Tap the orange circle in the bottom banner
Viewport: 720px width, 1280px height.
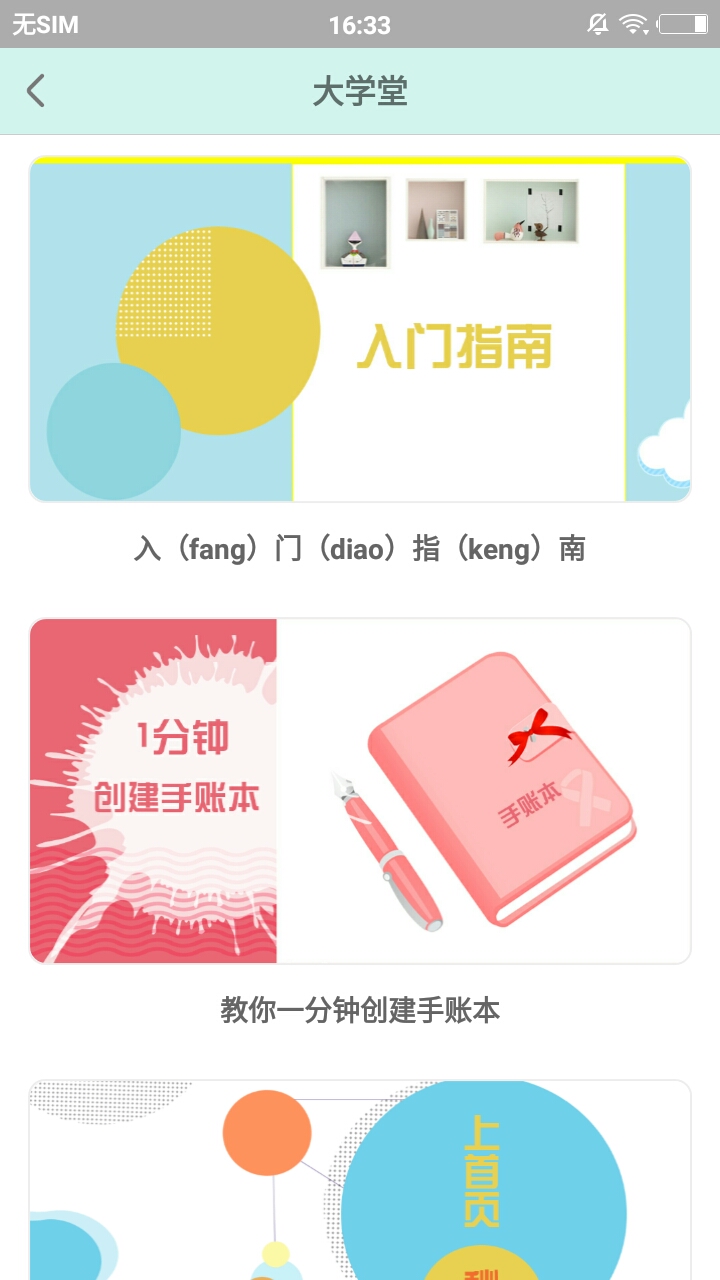[265, 1135]
